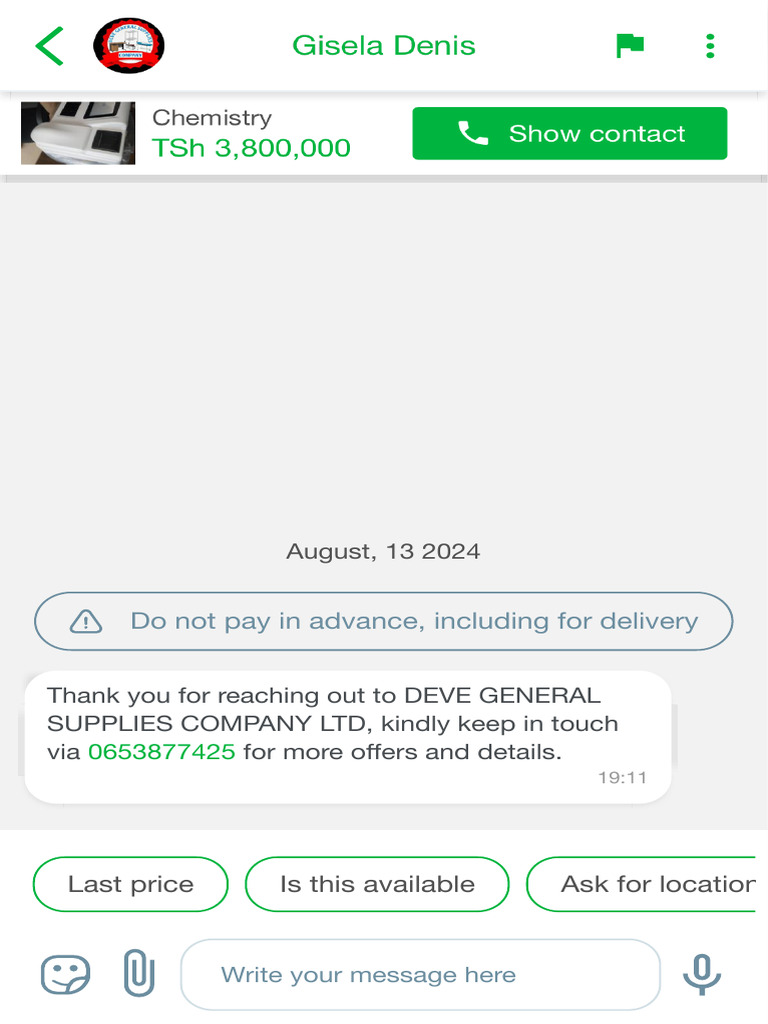Call the number 0653877425 in the message
The image size is (768, 1024).
tap(162, 752)
